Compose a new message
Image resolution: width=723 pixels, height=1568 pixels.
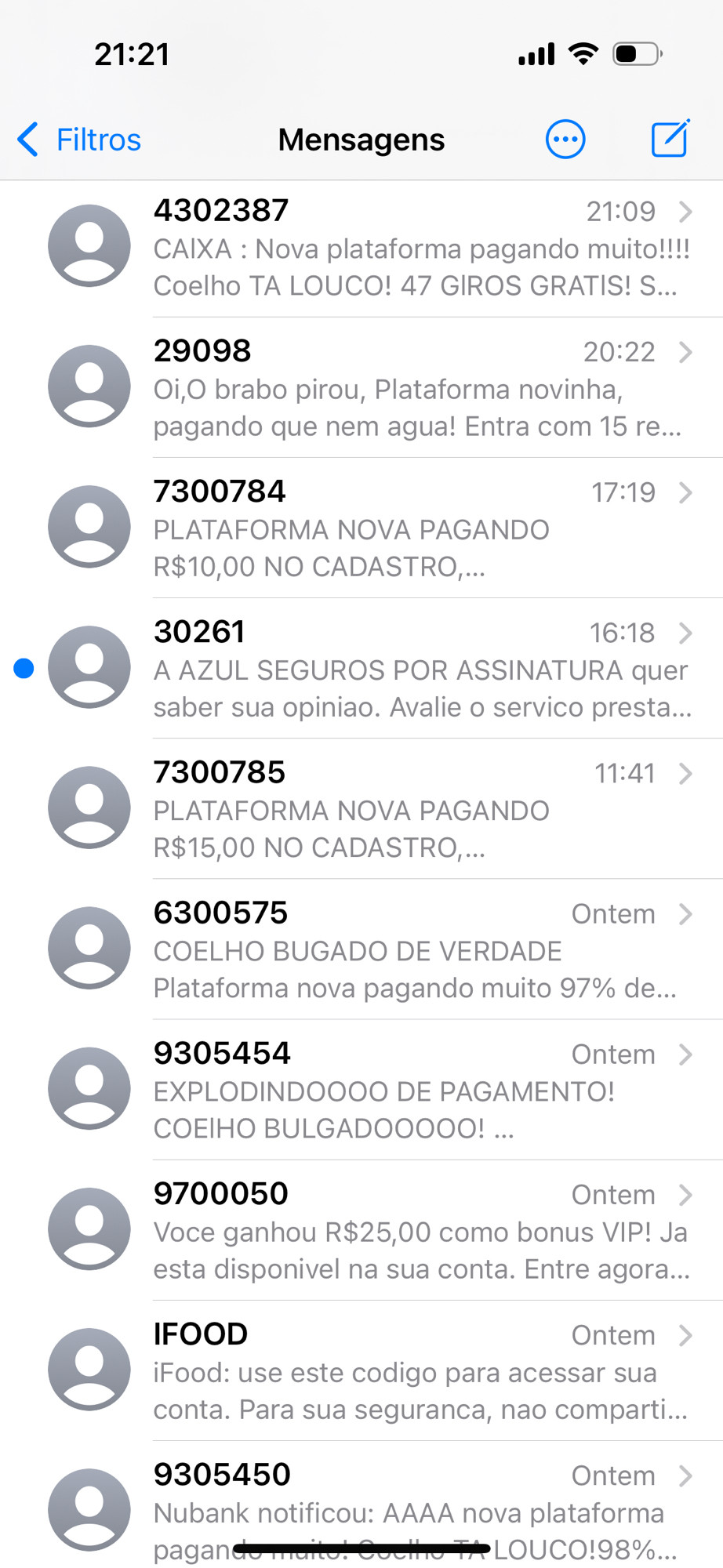[670, 139]
